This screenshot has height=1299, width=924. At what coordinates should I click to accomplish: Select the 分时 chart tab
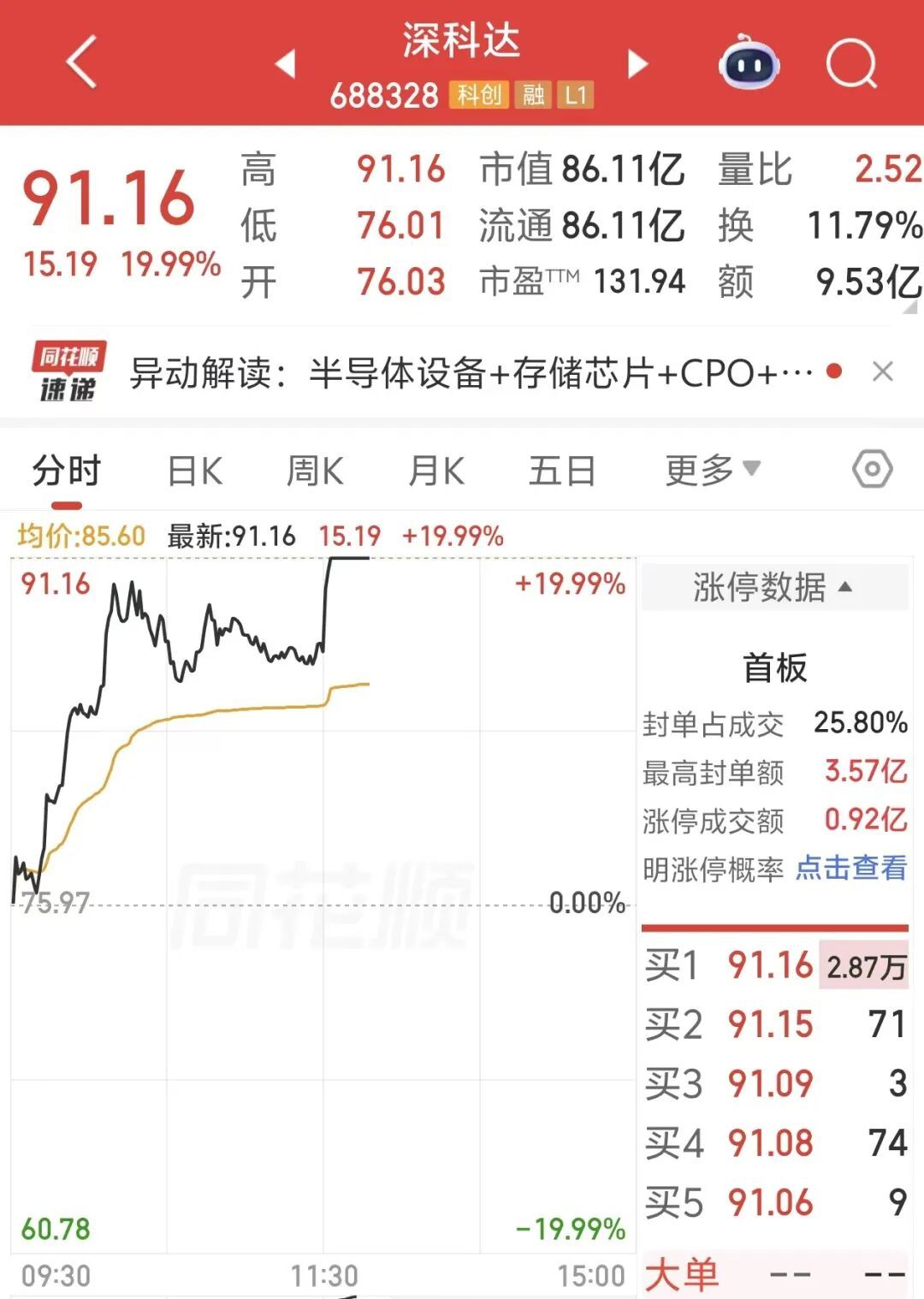click(67, 471)
